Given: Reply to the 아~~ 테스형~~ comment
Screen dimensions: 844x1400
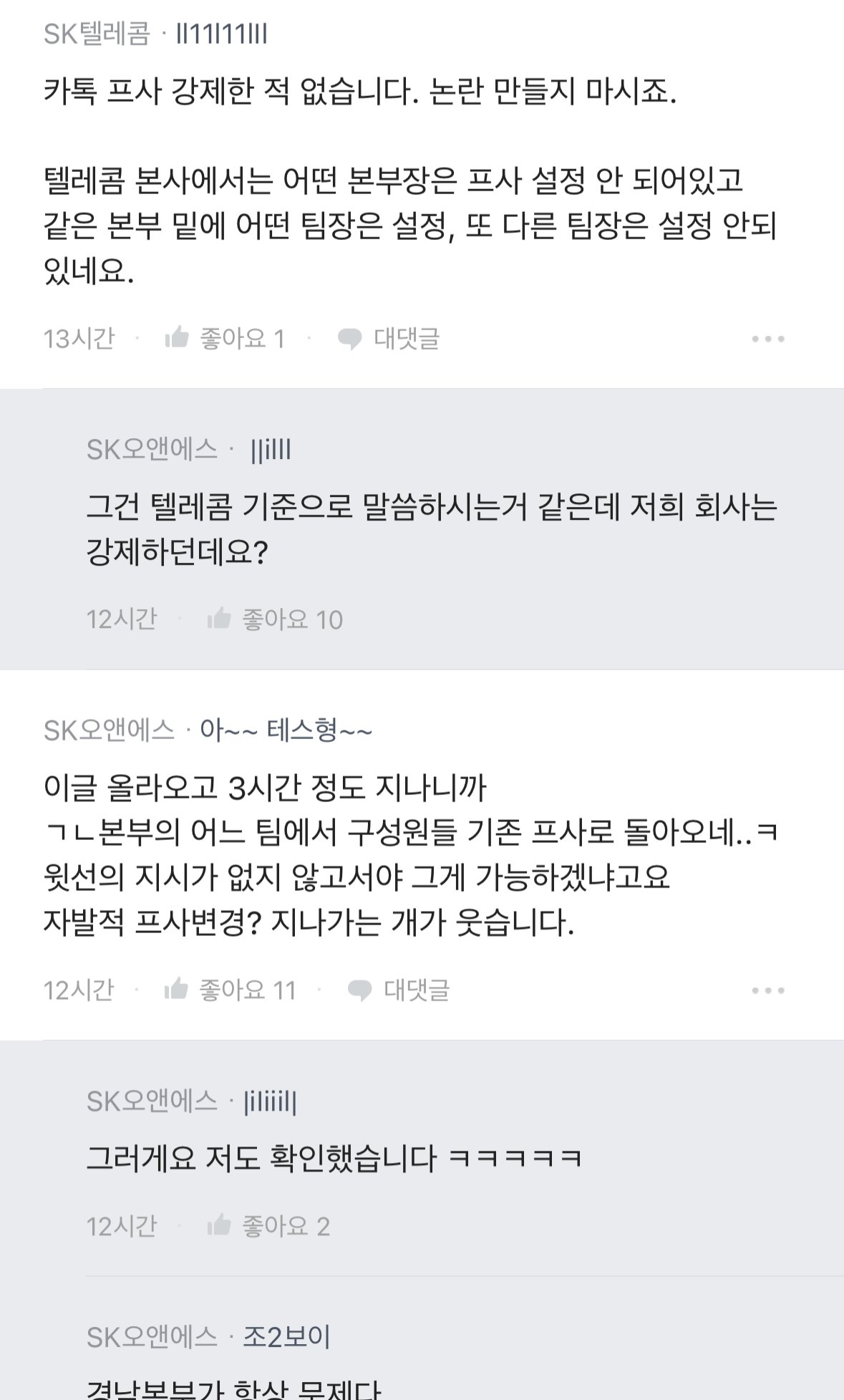Looking at the screenshot, I should pos(399,990).
